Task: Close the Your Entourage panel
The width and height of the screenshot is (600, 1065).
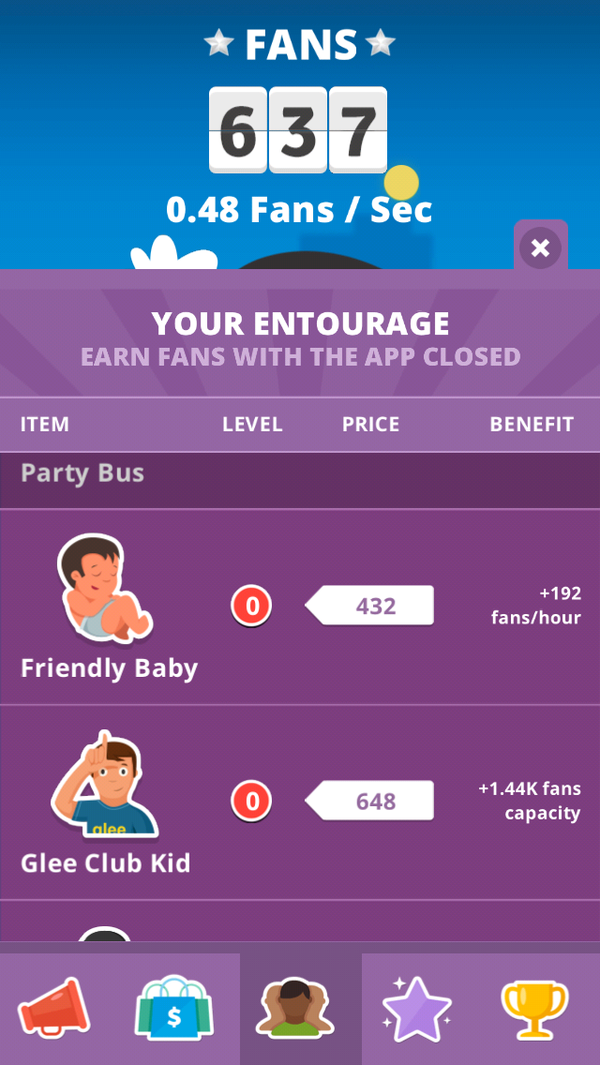Action: click(540, 247)
